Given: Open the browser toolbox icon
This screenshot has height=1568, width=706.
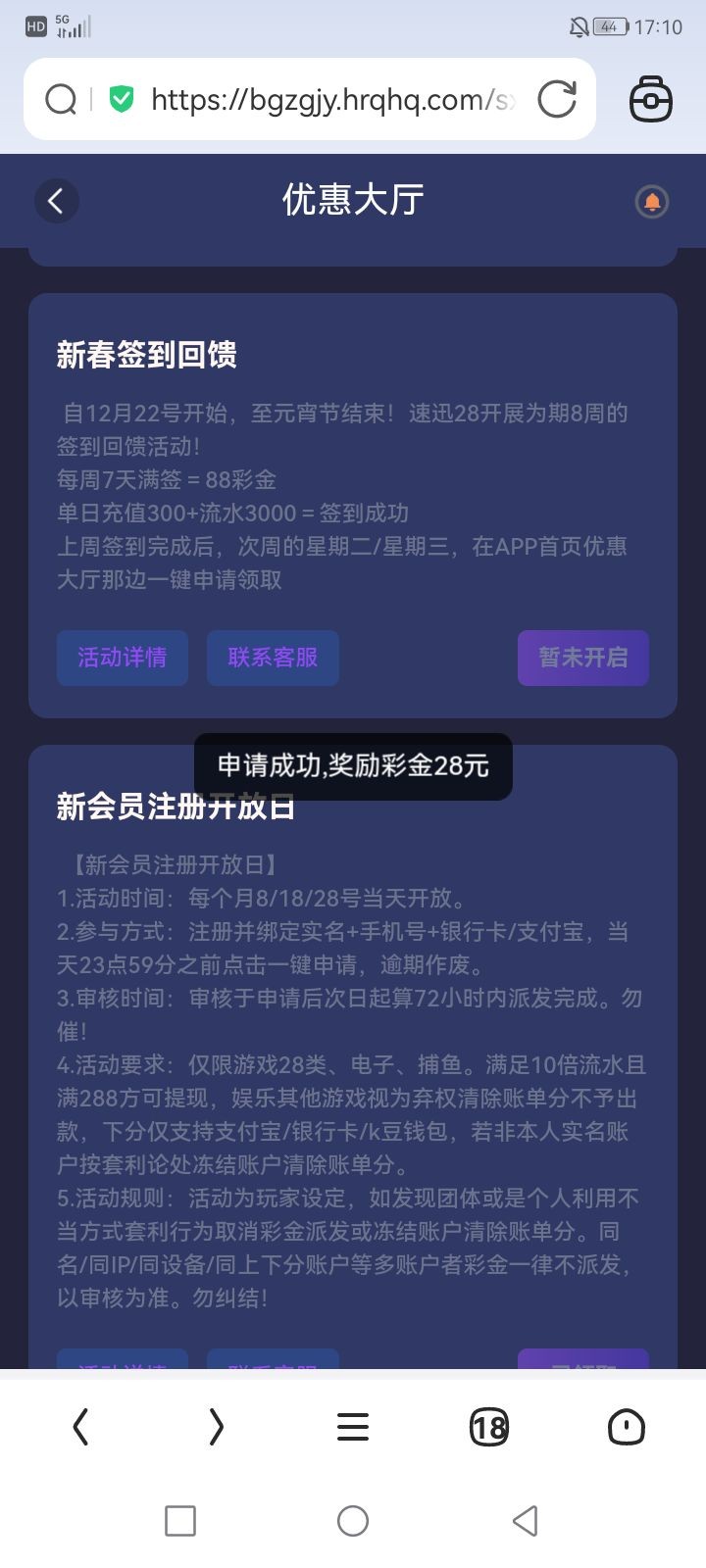Looking at the screenshot, I should 650,99.
